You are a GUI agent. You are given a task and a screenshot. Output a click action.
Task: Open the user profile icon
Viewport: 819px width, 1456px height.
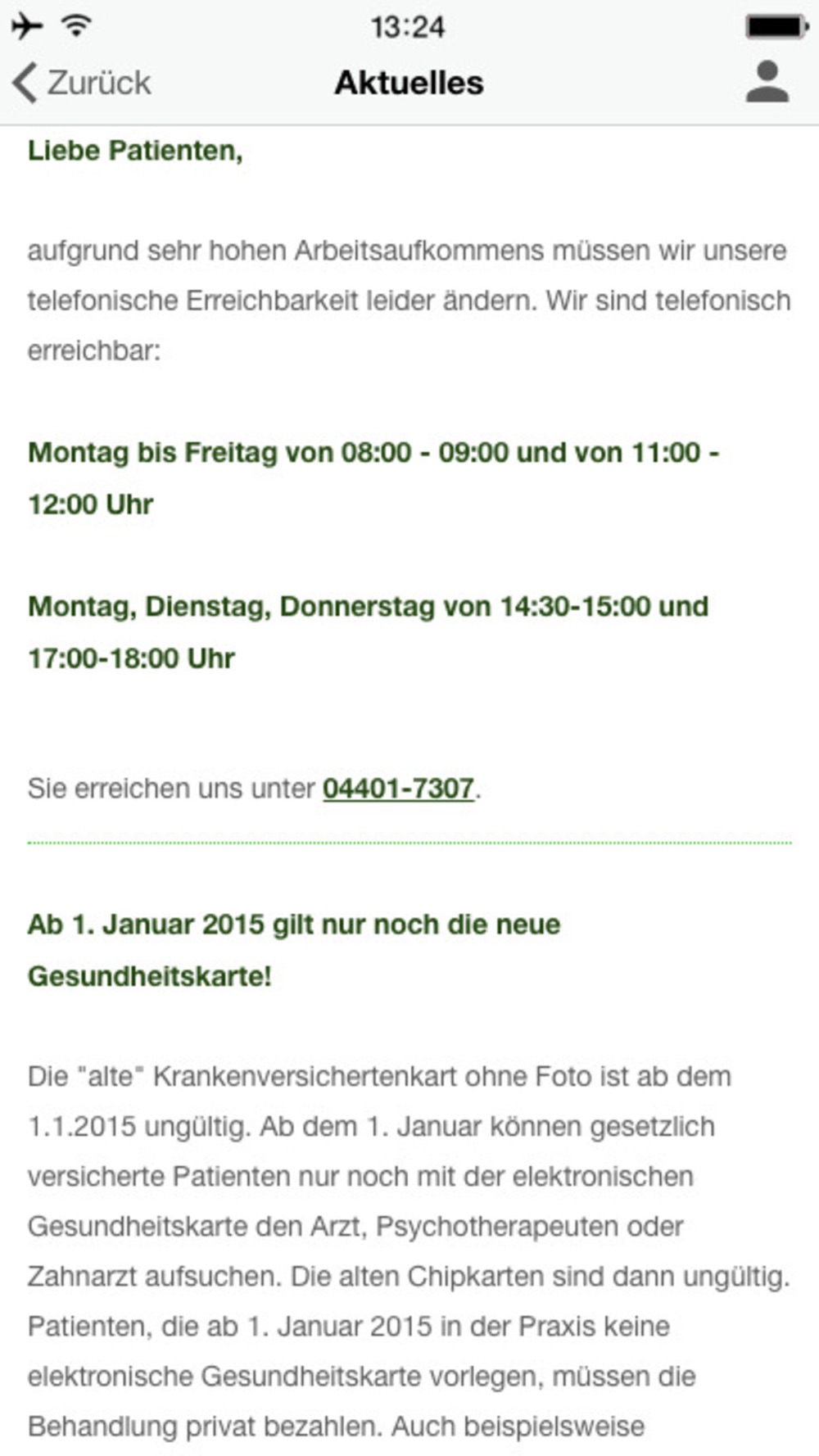coord(767,82)
